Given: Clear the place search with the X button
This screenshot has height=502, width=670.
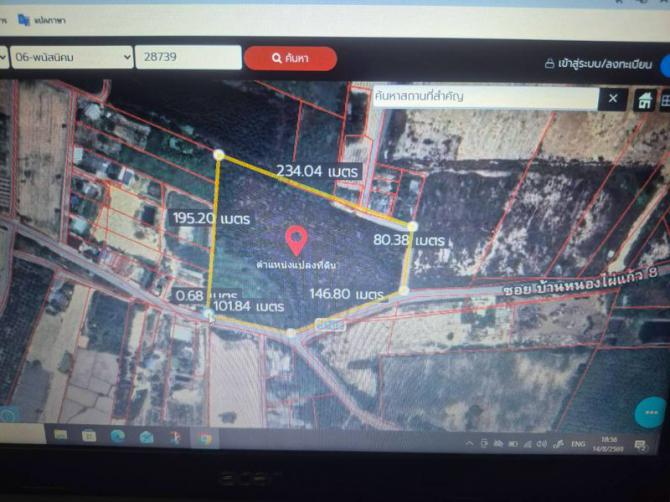Looking at the screenshot, I should [613, 99].
